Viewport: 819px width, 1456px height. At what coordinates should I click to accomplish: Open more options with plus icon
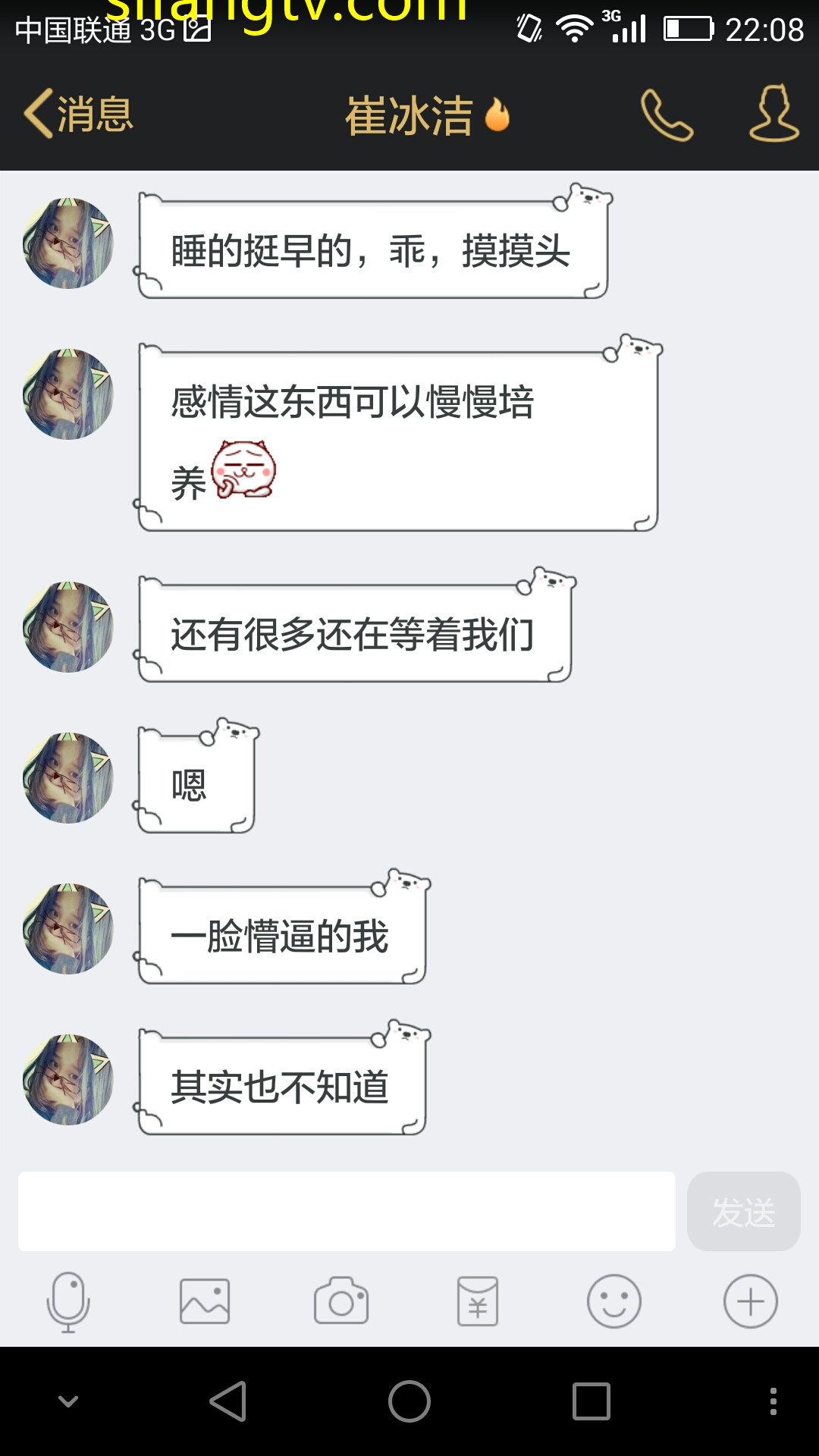(x=751, y=1301)
